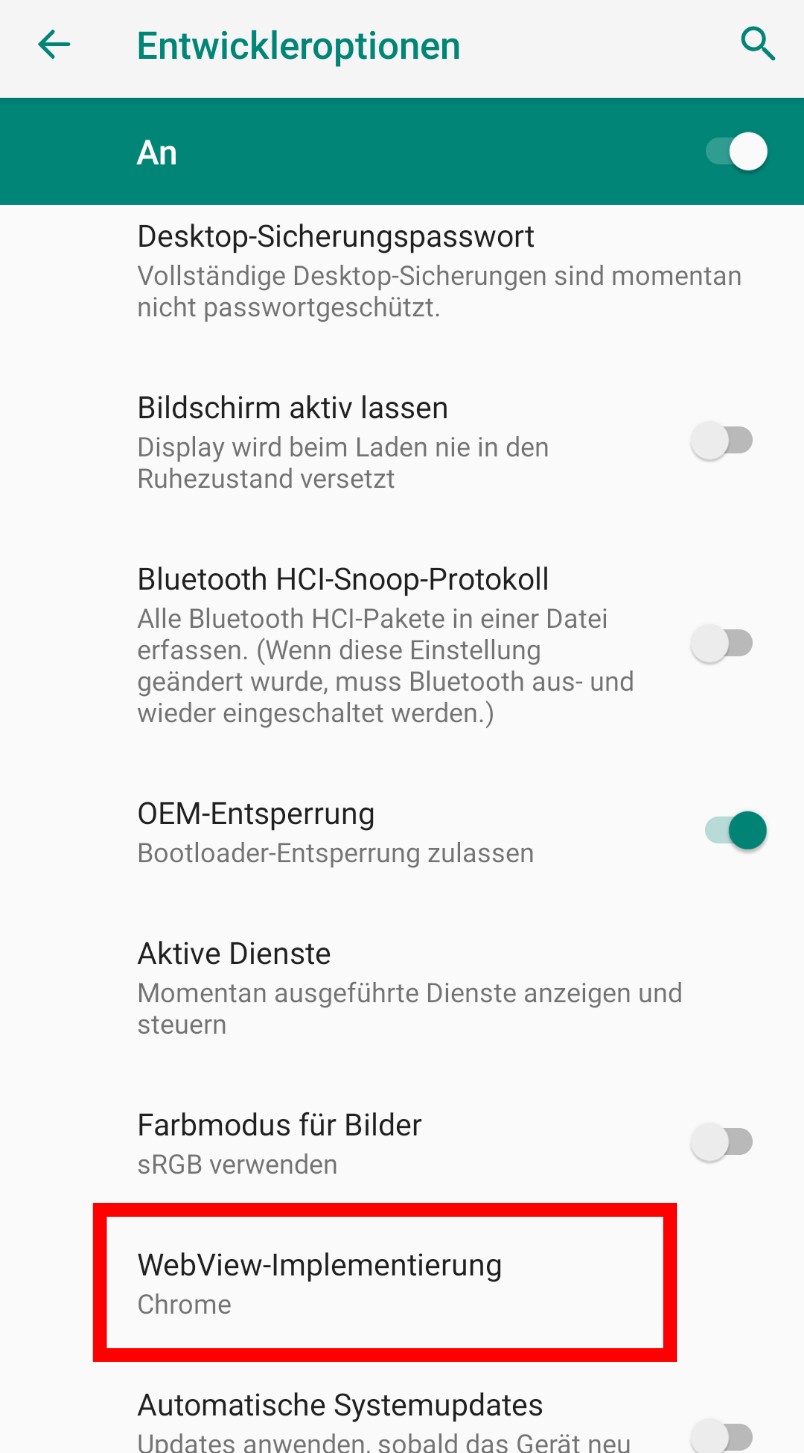Turn off the main developer options switch
The image size is (804, 1453).
(737, 152)
